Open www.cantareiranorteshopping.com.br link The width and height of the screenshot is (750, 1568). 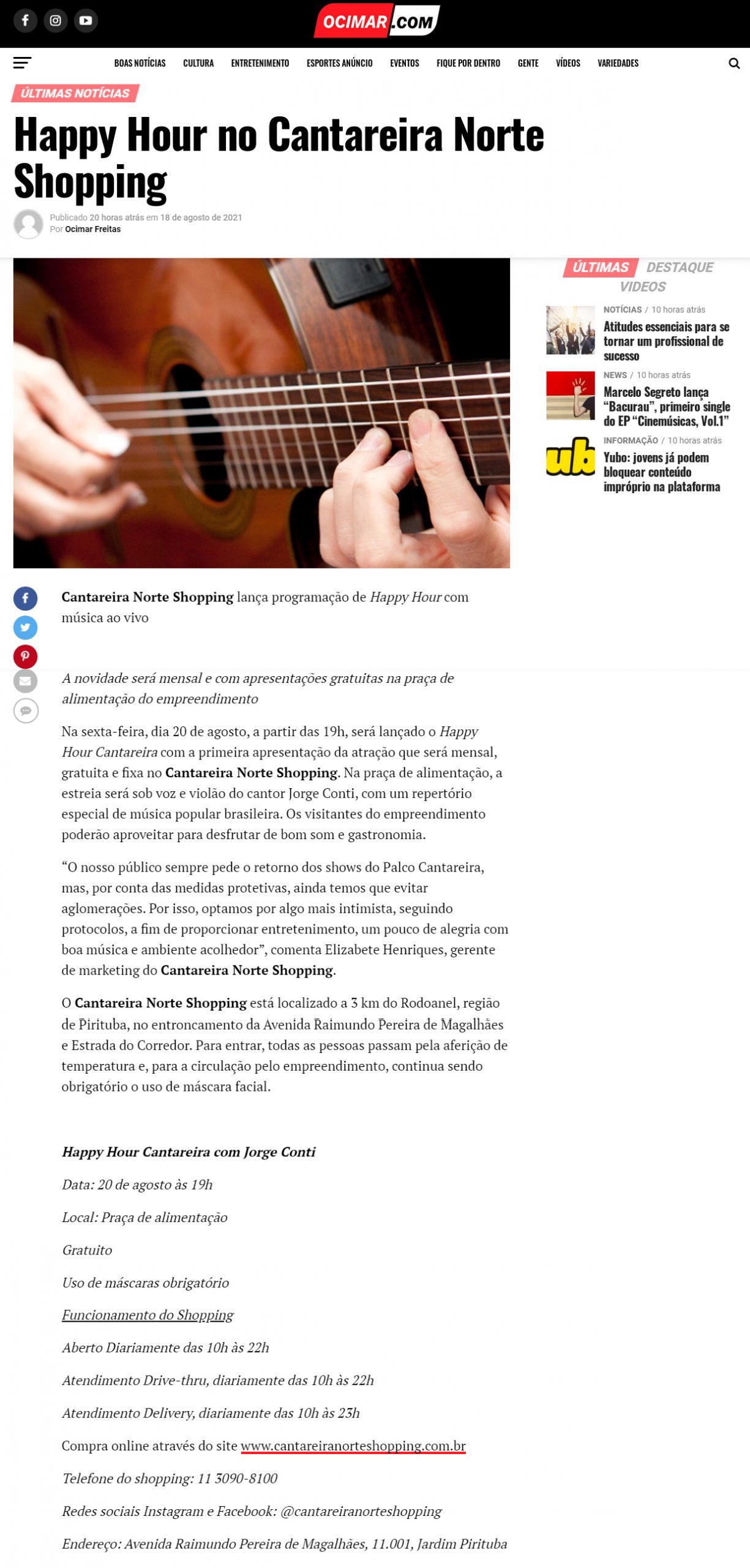tap(353, 1445)
